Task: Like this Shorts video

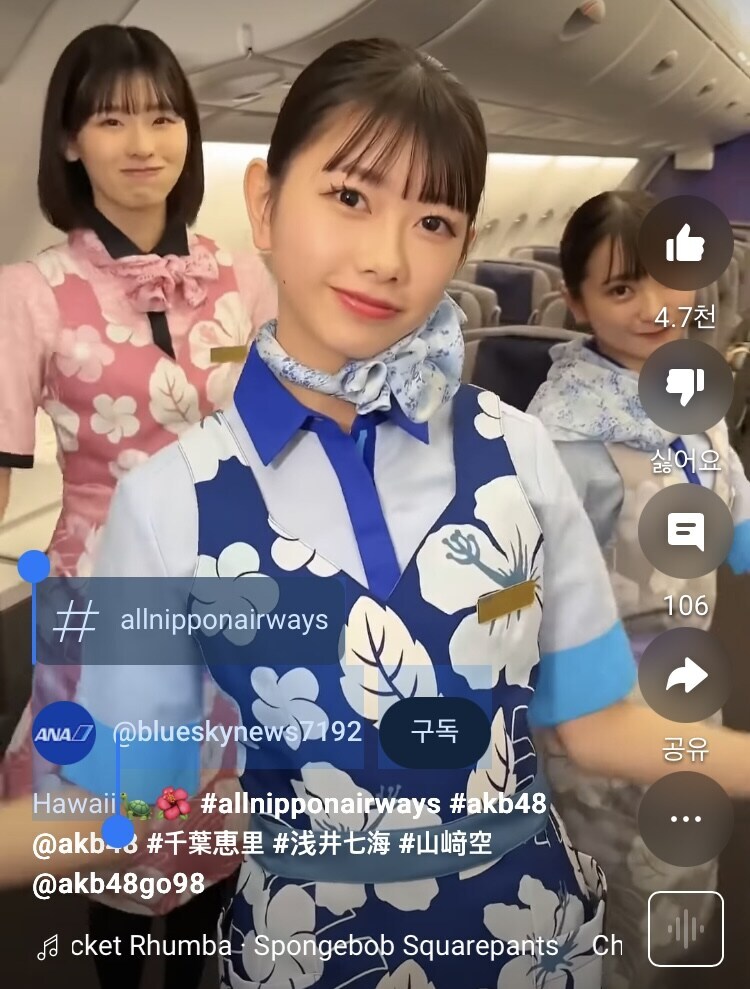Action: (685, 243)
